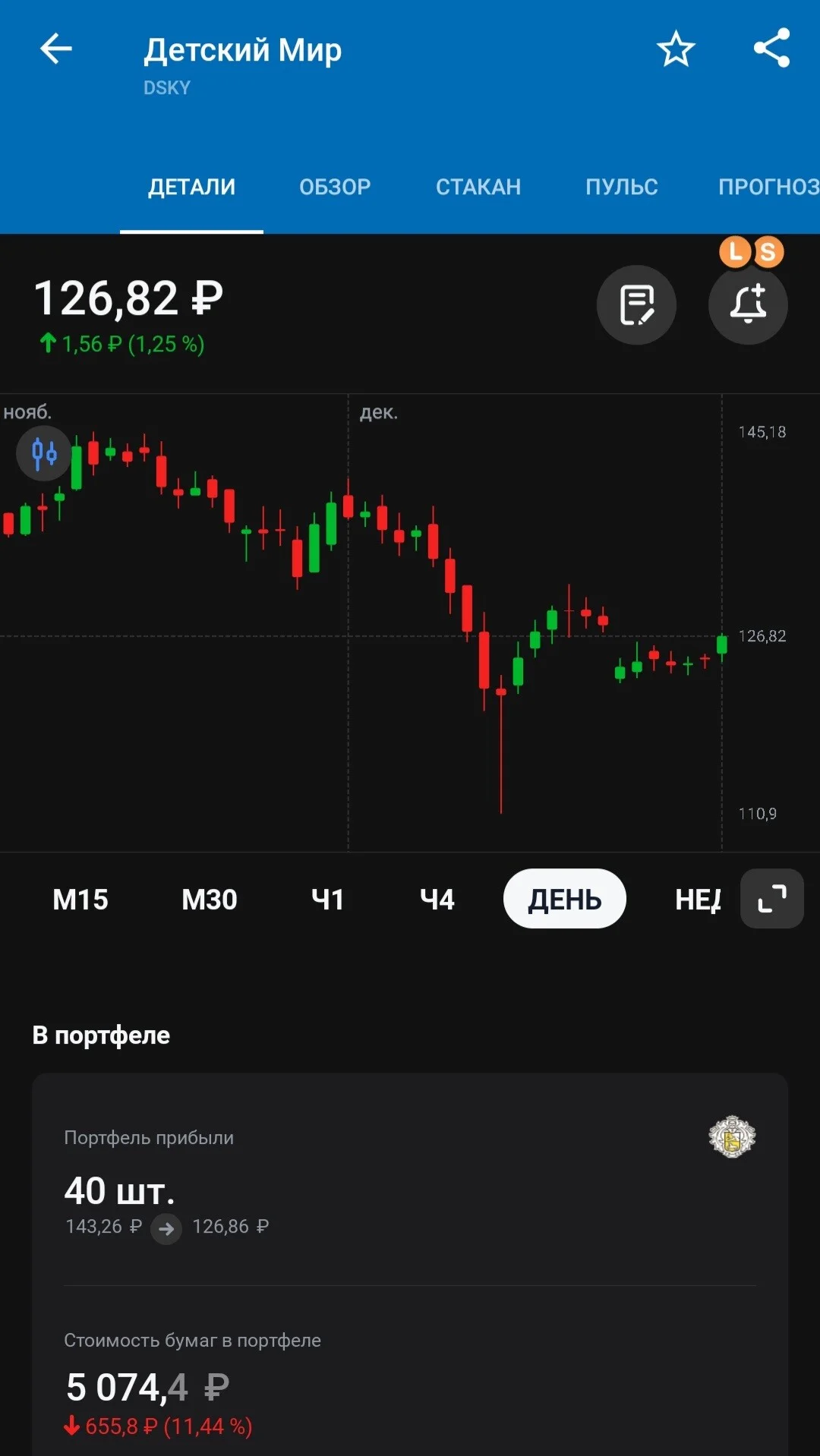Screen dimensions: 820x1456
Task: Select the M30 chart interval
Action: click(210, 900)
